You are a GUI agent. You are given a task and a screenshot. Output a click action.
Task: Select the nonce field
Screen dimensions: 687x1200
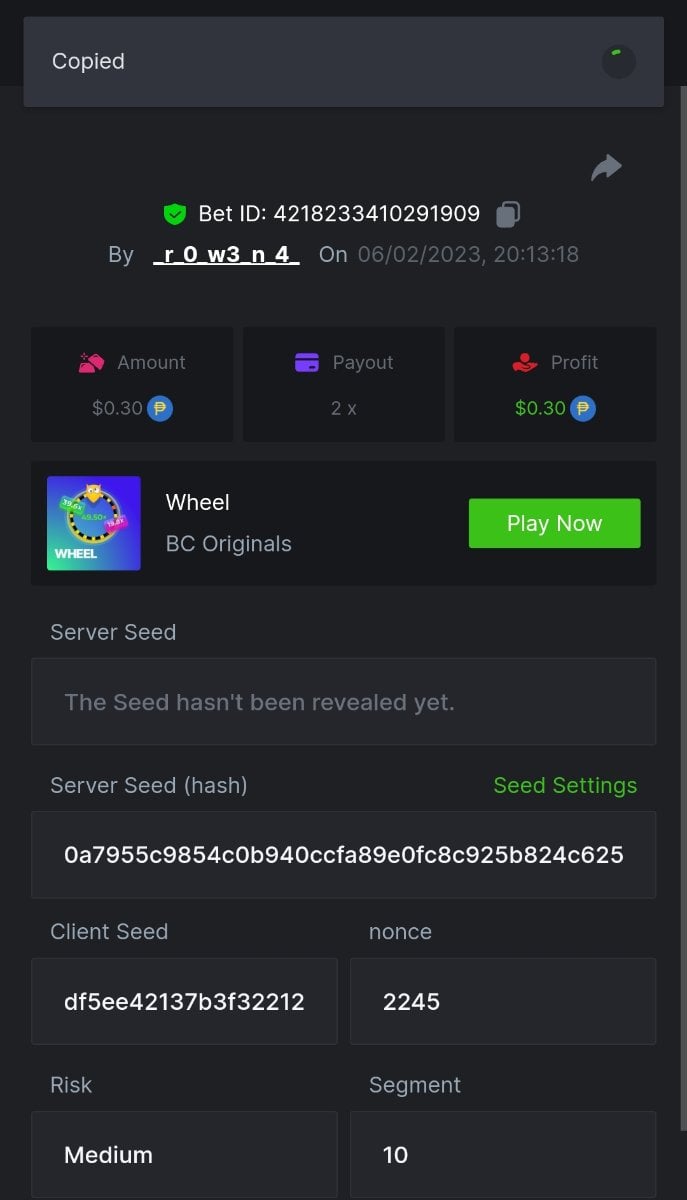[x=503, y=1001]
